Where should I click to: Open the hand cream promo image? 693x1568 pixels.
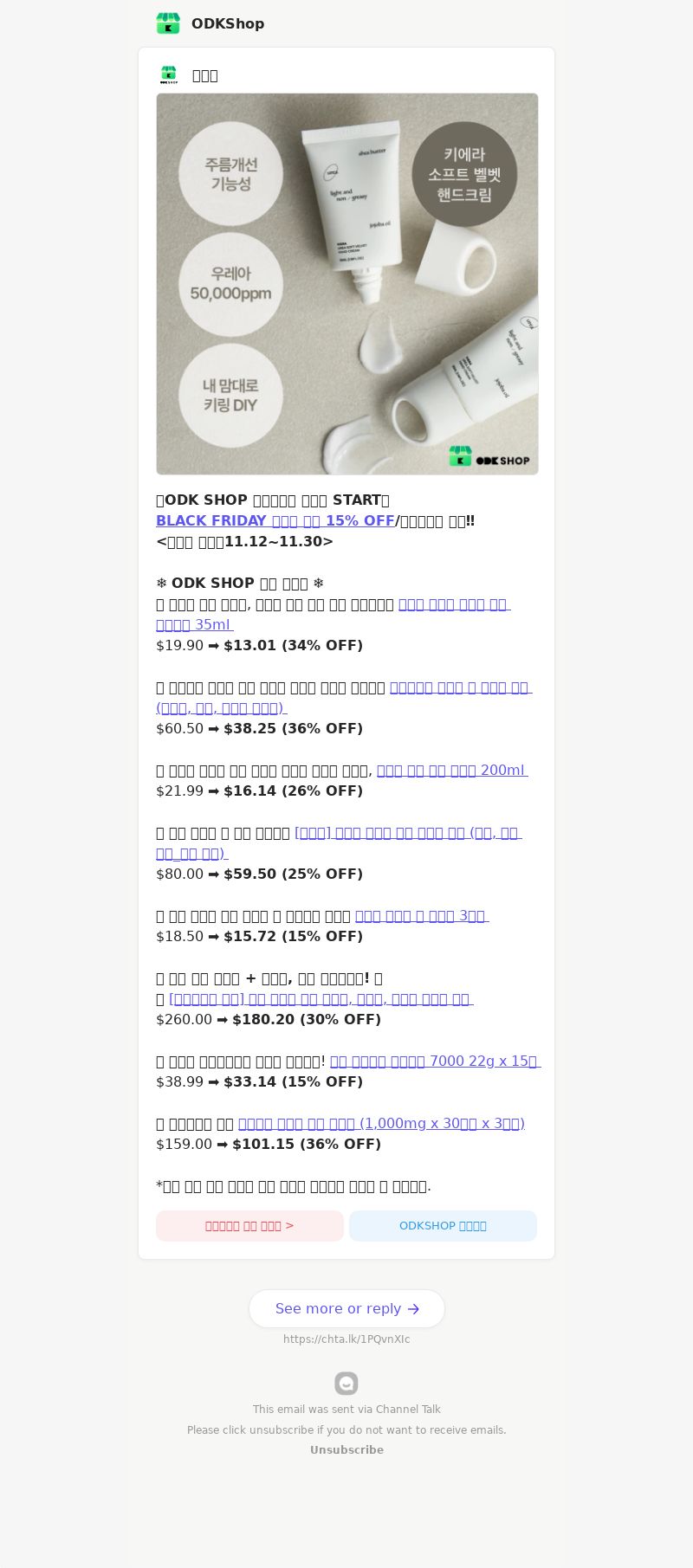click(x=346, y=284)
